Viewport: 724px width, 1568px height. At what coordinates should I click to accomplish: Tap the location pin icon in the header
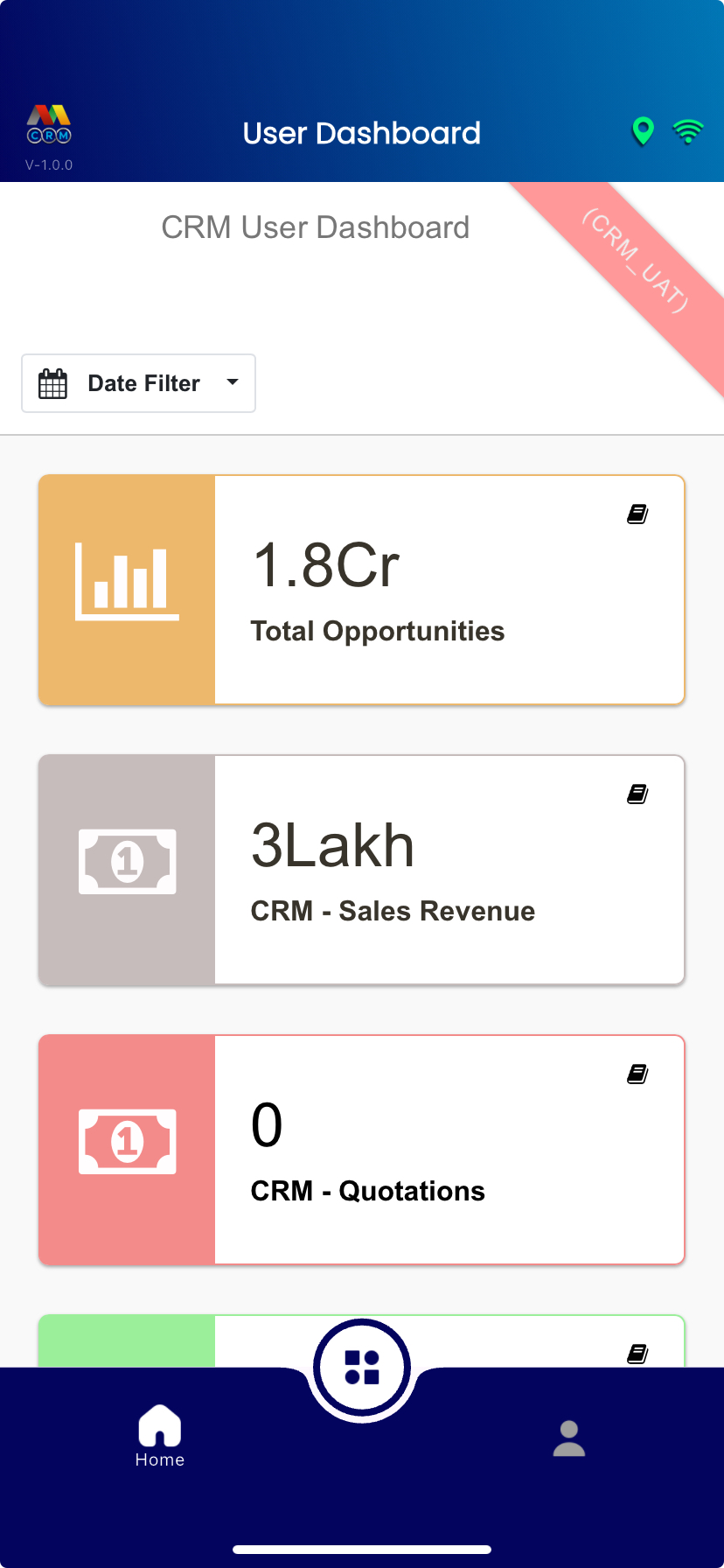(643, 131)
